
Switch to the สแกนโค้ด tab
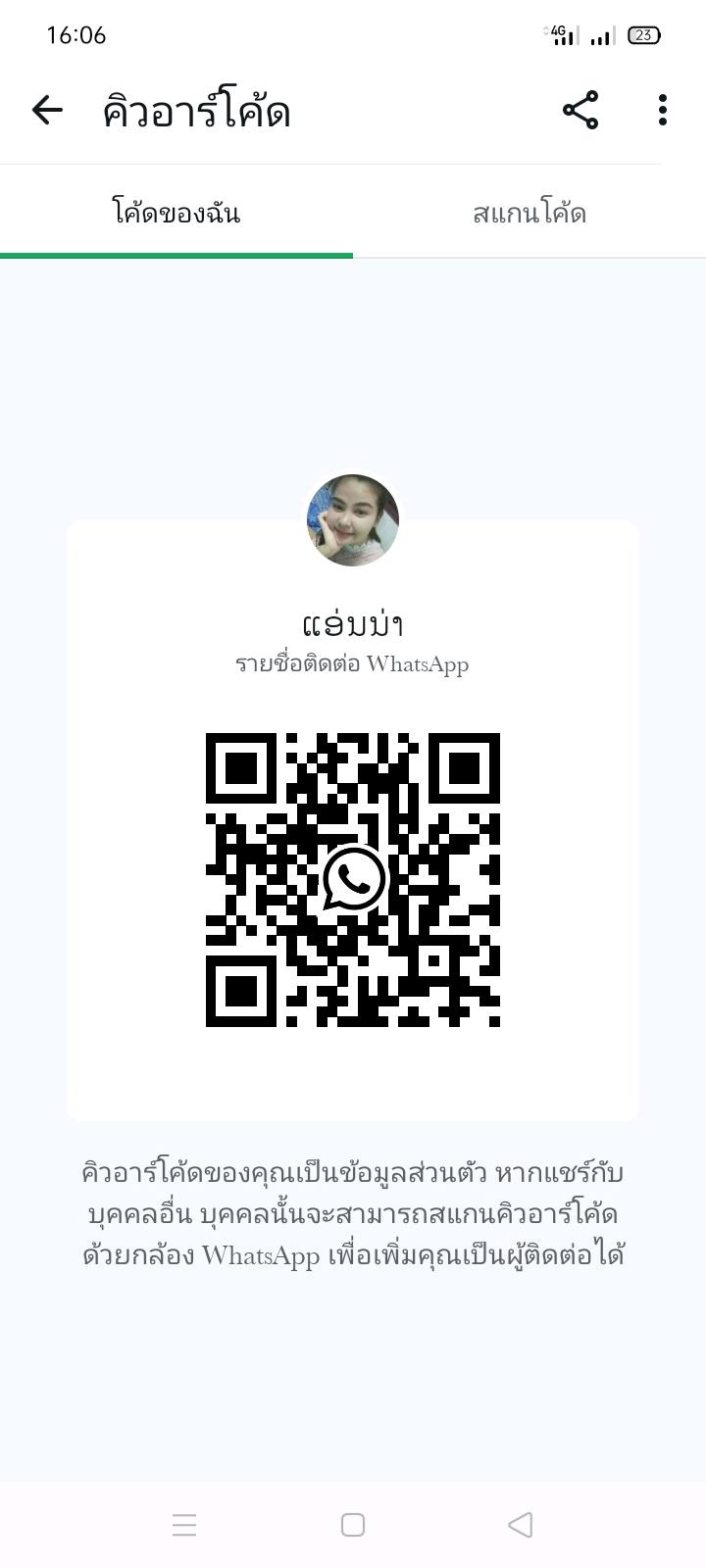(529, 214)
